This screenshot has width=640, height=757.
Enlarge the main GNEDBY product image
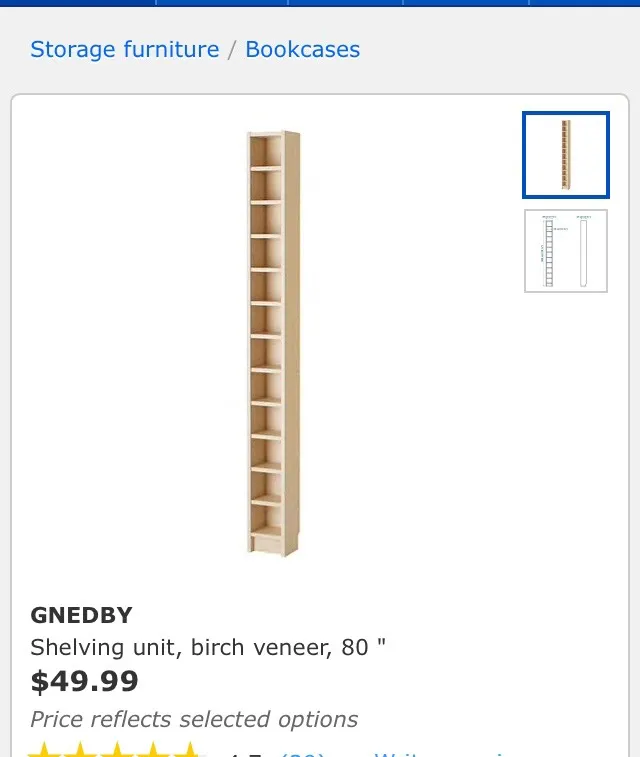[x=274, y=342]
